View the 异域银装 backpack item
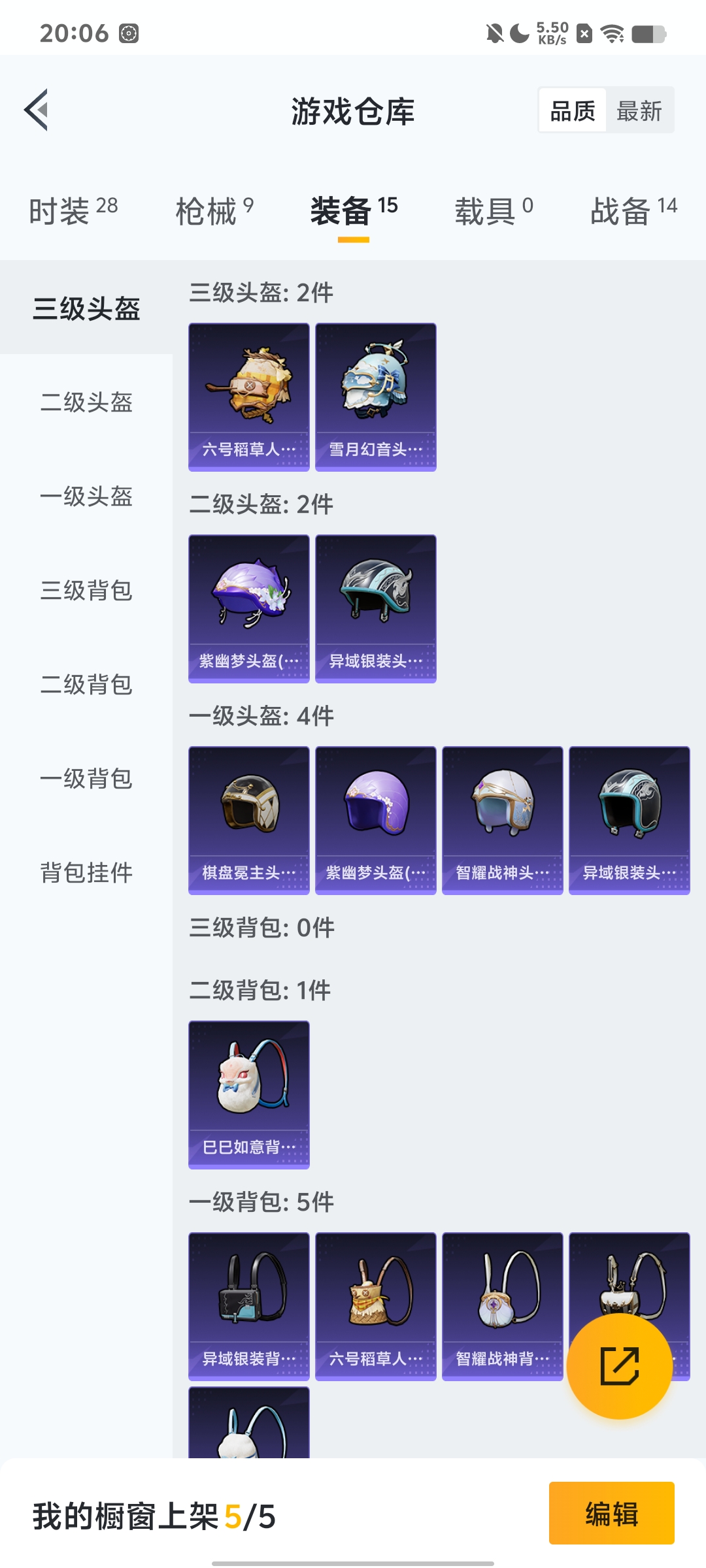706x1568 pixels. (x=248, y=1306)
